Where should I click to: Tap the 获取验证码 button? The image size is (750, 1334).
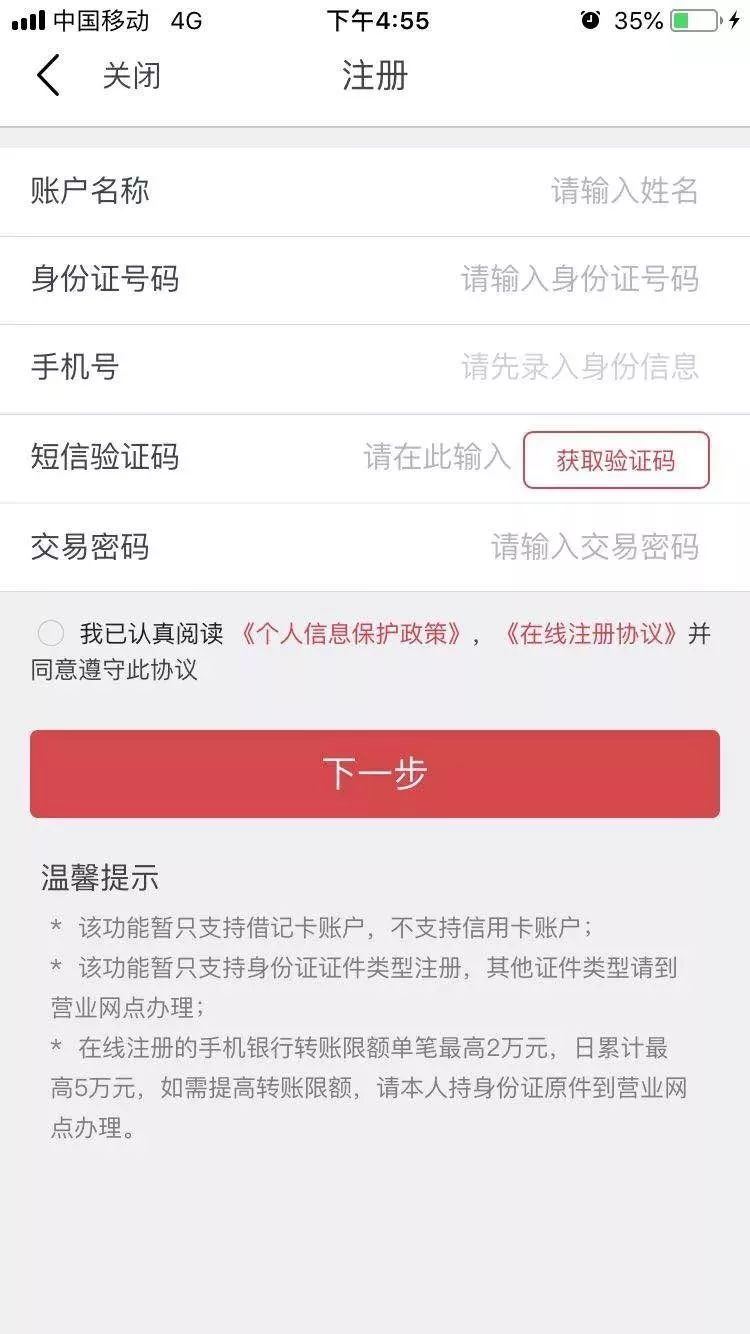pyautogui.click(x=616, y=459)
